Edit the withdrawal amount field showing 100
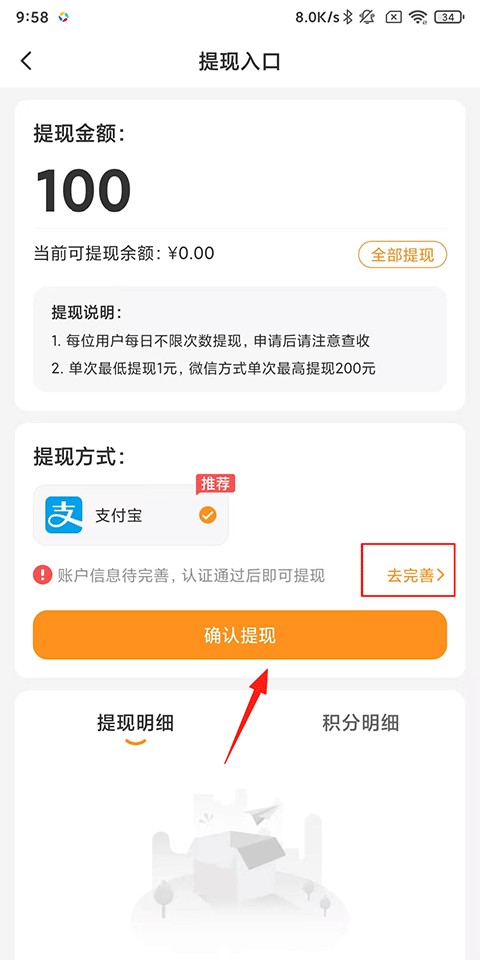The height and width of the screenshot is (960, 480). [240, 189]
